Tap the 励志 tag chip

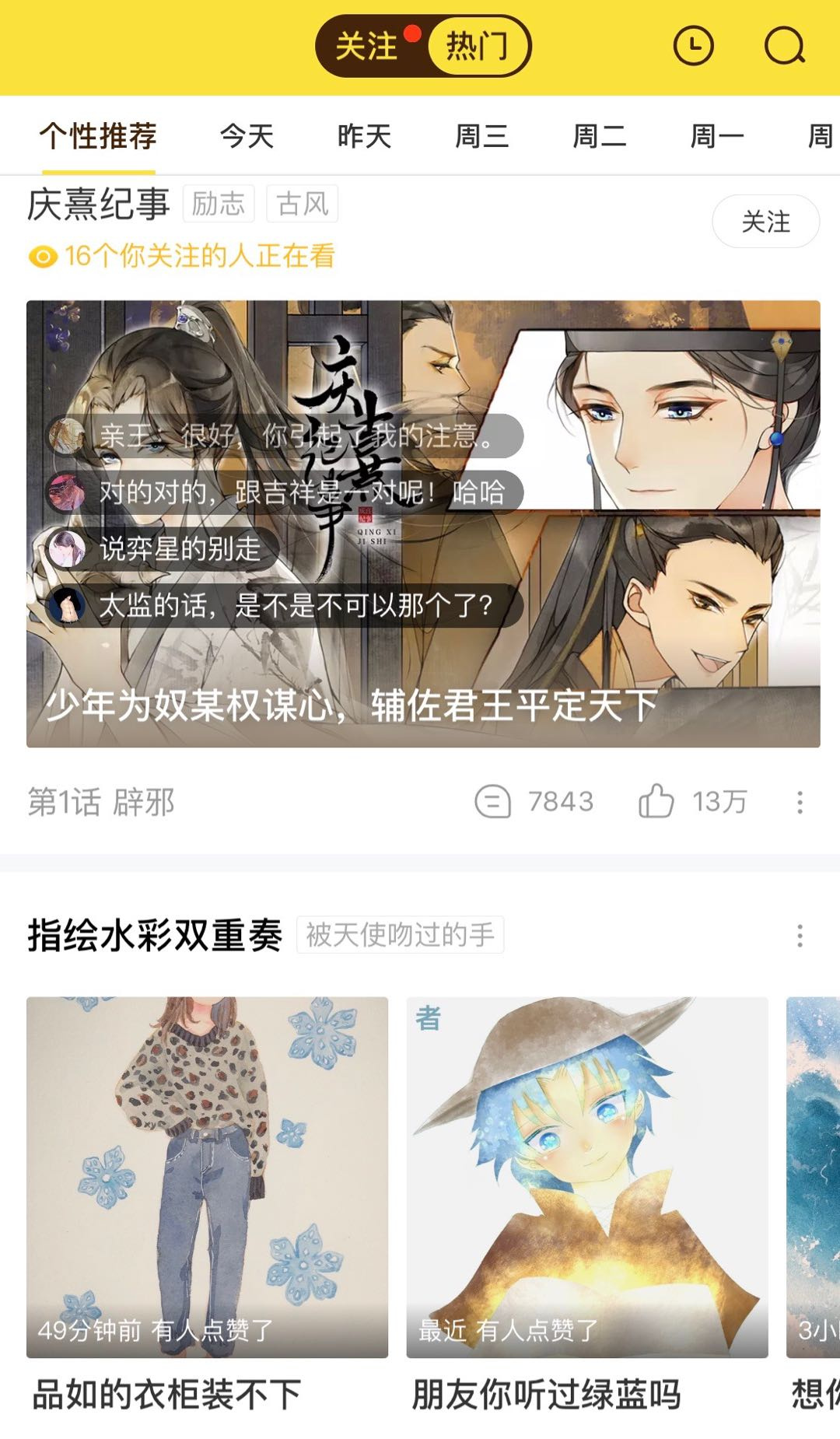(x=219, y=204)
